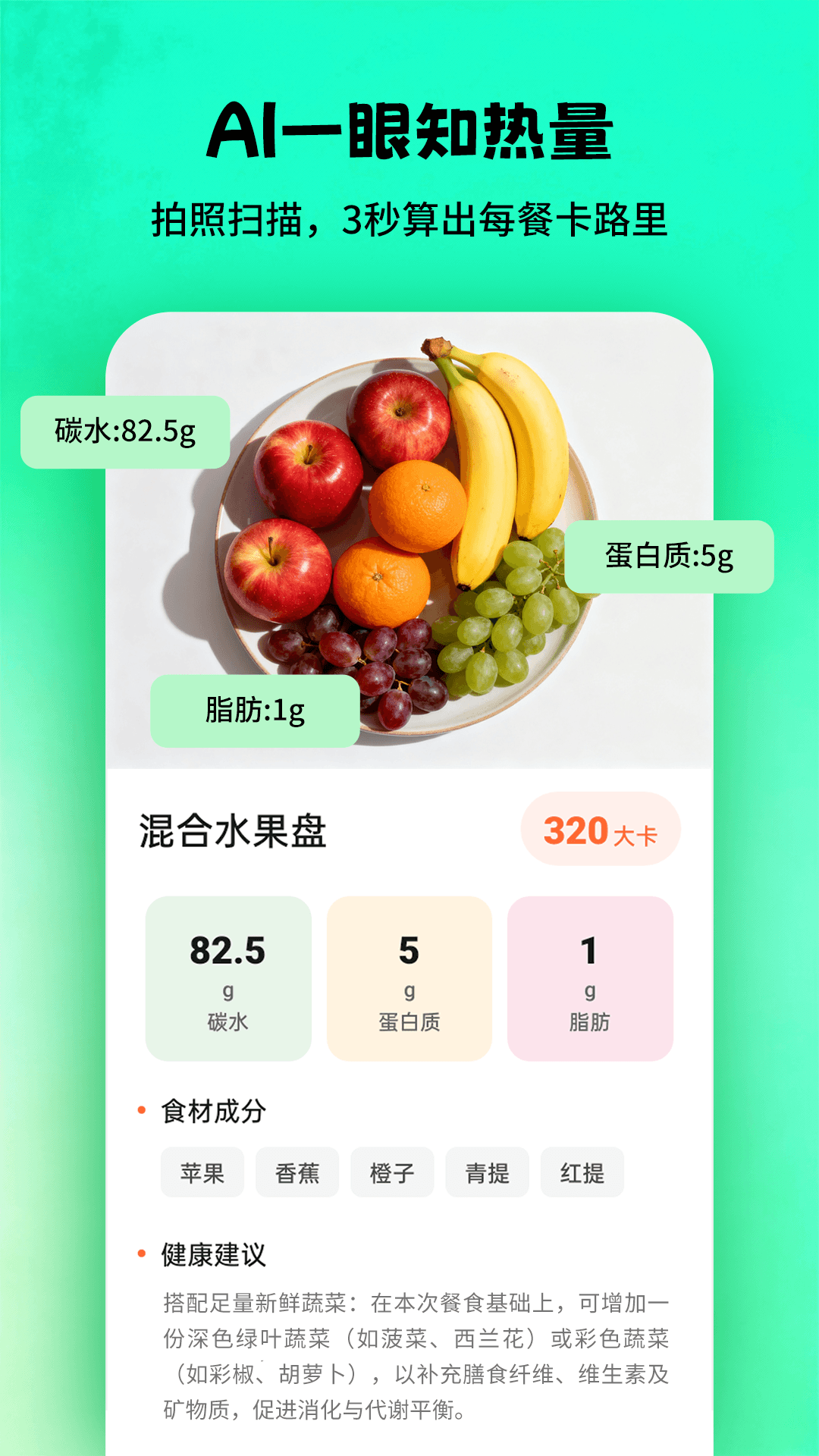
Task: Toggle the 蛋白质 5g nutrition card
Action: coord(409,978)
